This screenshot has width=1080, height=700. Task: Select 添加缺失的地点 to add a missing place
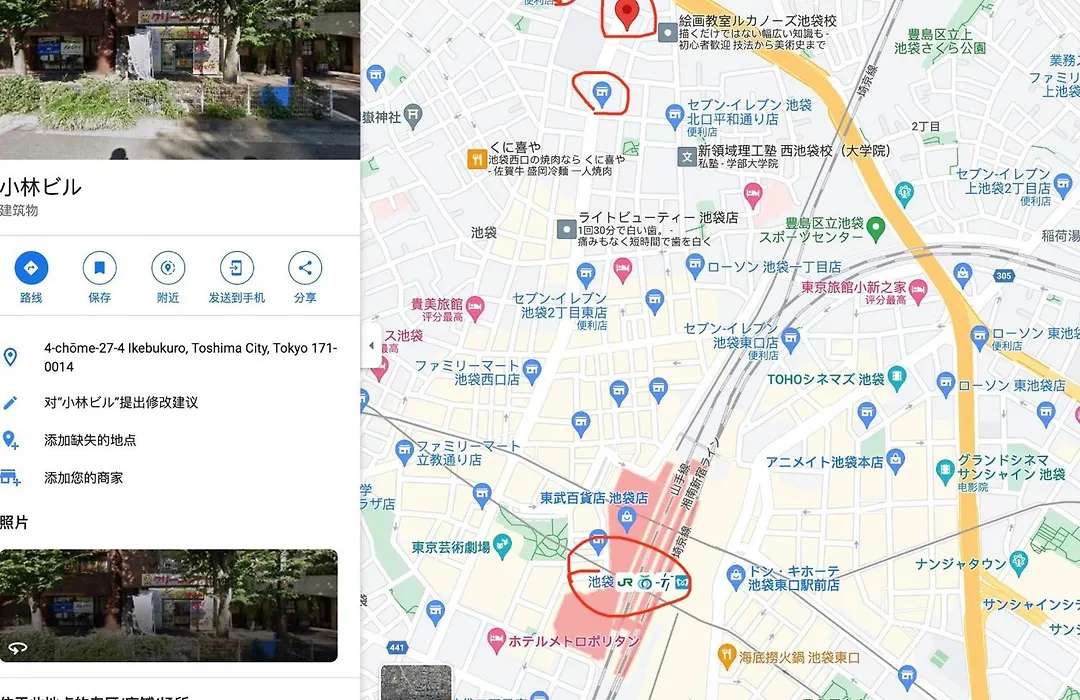(x=90, y=440)
